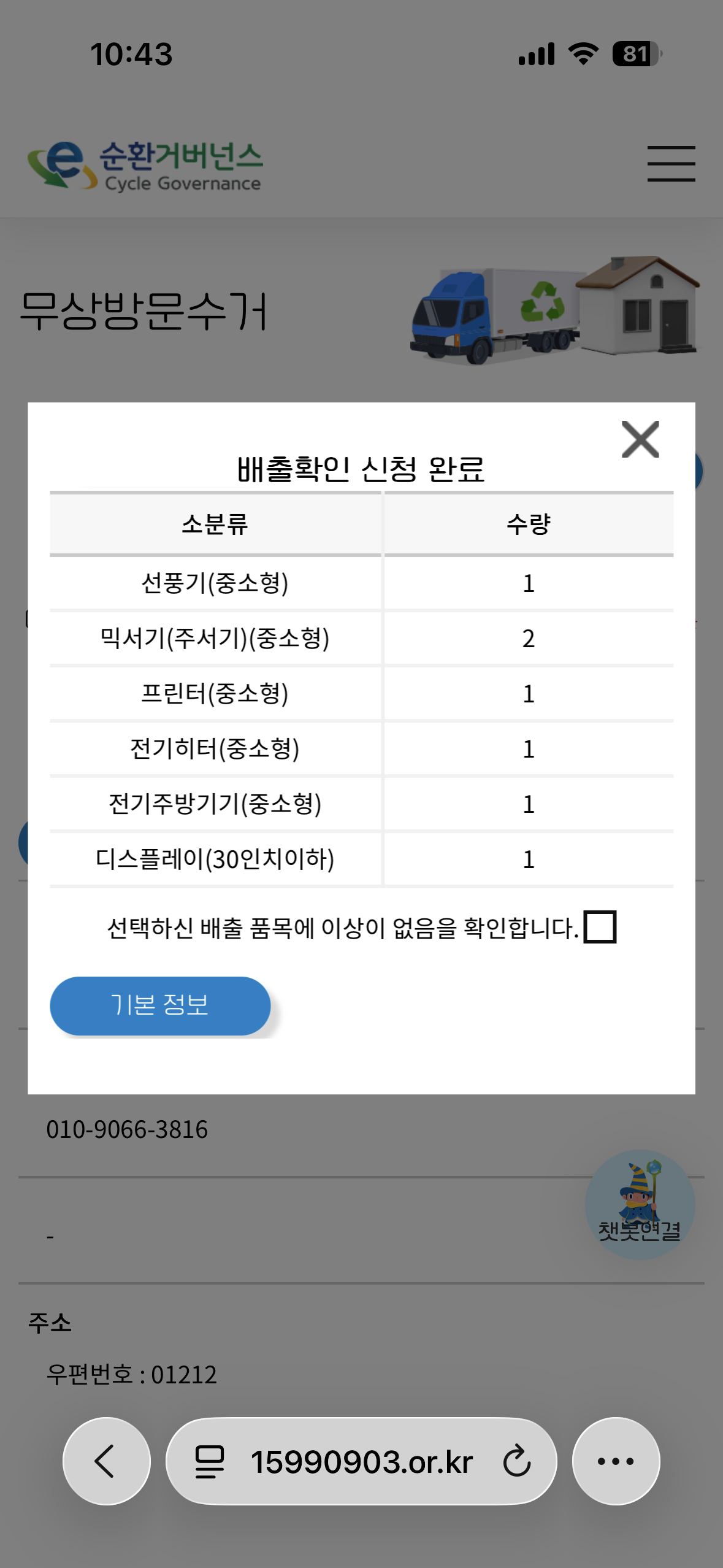Tap the 15990903.or.kr address bar

click(361, 1461)
